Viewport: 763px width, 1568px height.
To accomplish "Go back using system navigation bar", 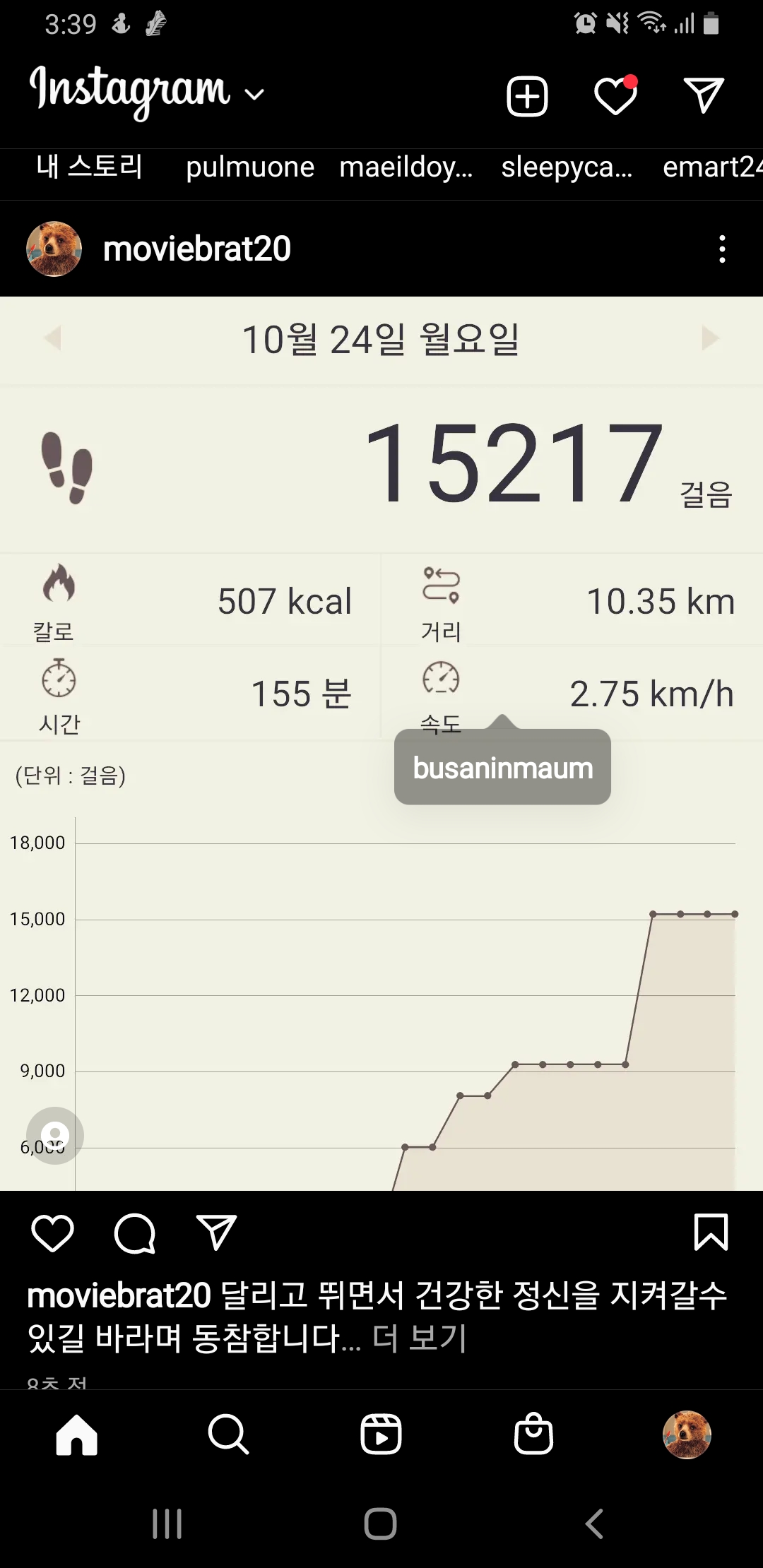I will click(594, 1524).
